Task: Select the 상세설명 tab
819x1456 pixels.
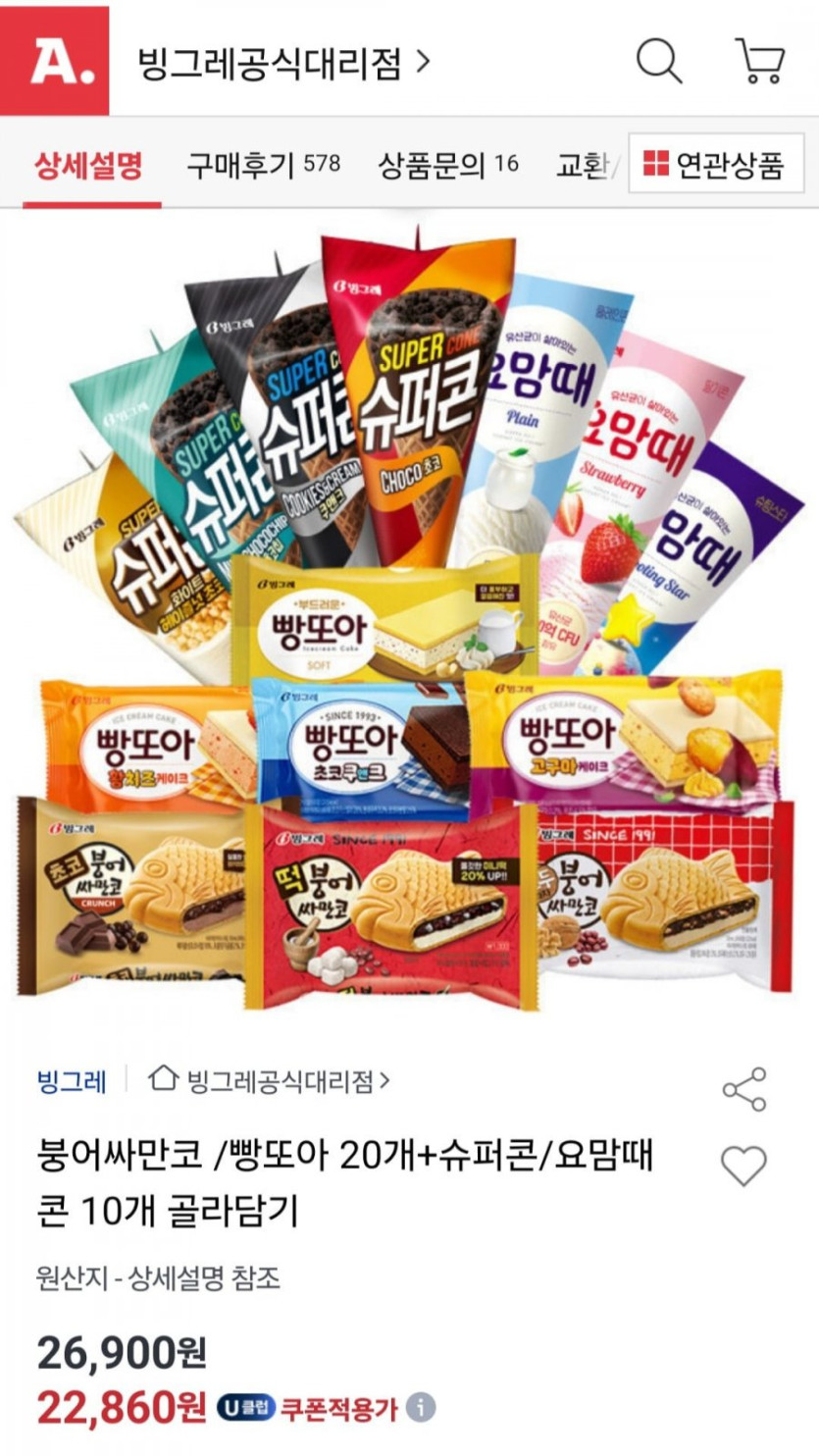Action: (x=89, y=165)
